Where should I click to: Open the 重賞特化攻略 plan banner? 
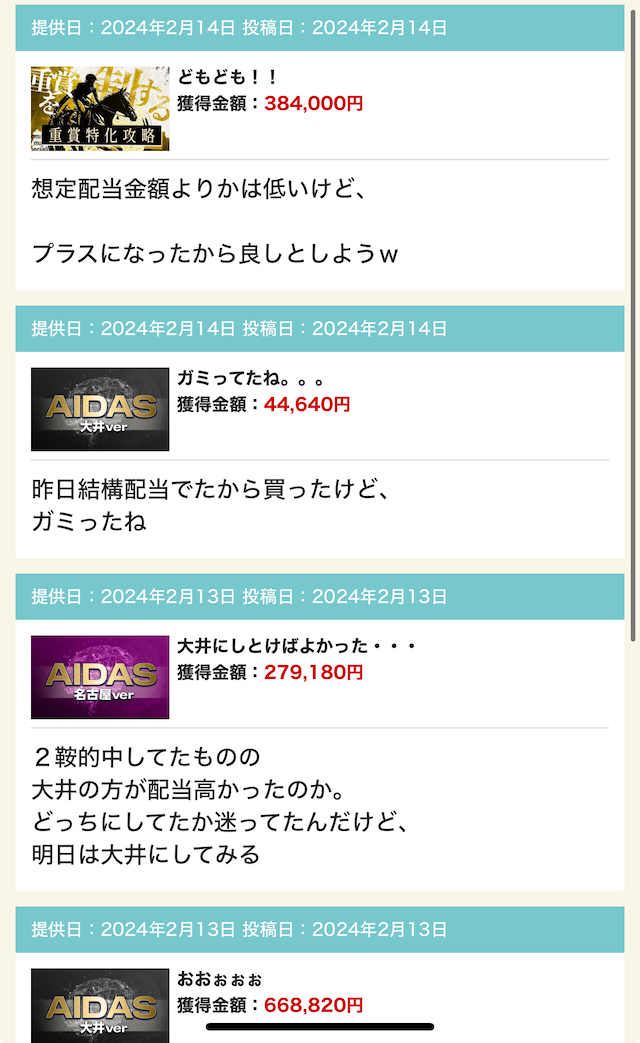point(100,108)
